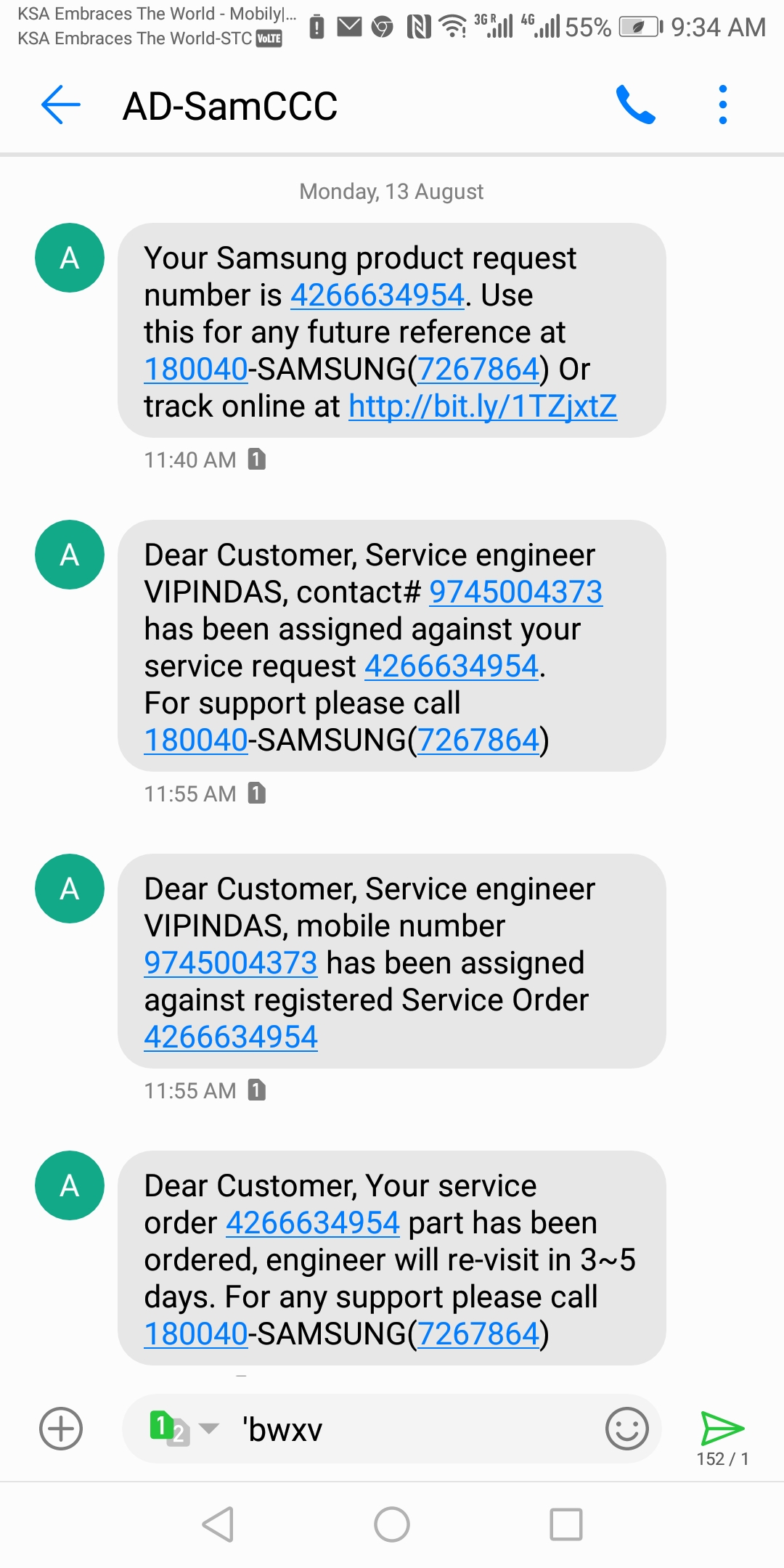Tap 7267864 in the part ordered message
Image resolution: width=784 pixels, height=1568 pixels.
point(478,1334)
